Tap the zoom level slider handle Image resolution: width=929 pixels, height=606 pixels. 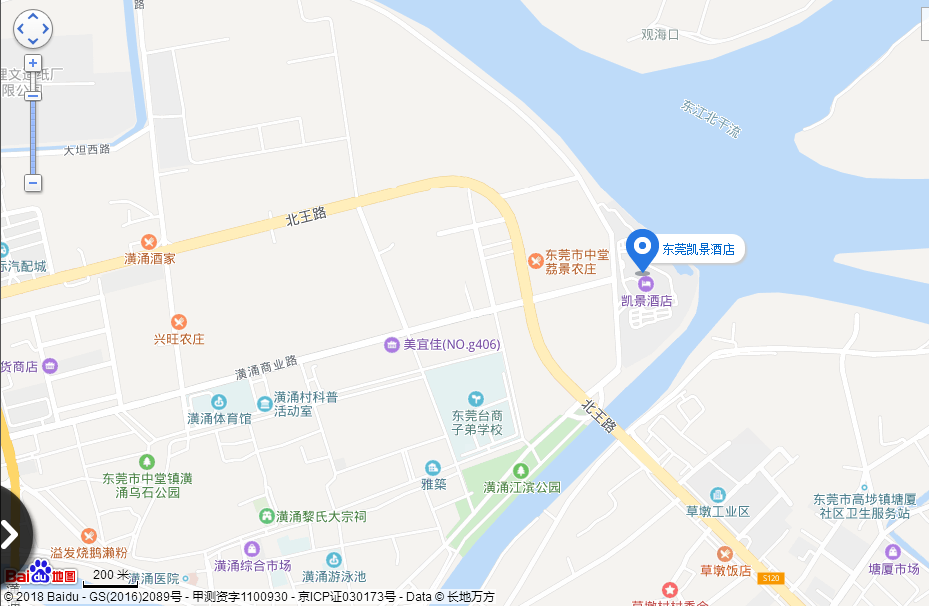click(x=33, y=94)
